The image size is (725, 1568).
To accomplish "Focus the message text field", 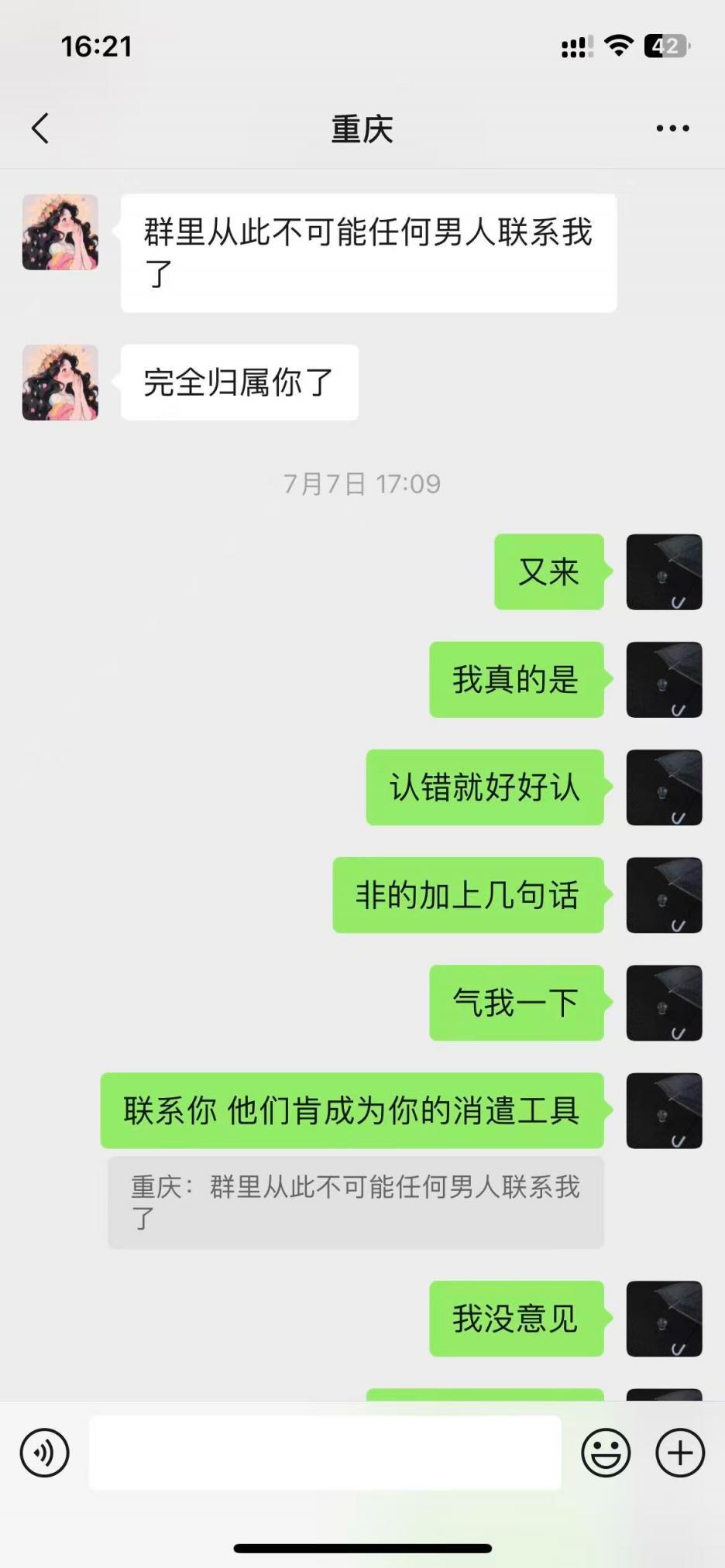I will (x=325, y=1453).
